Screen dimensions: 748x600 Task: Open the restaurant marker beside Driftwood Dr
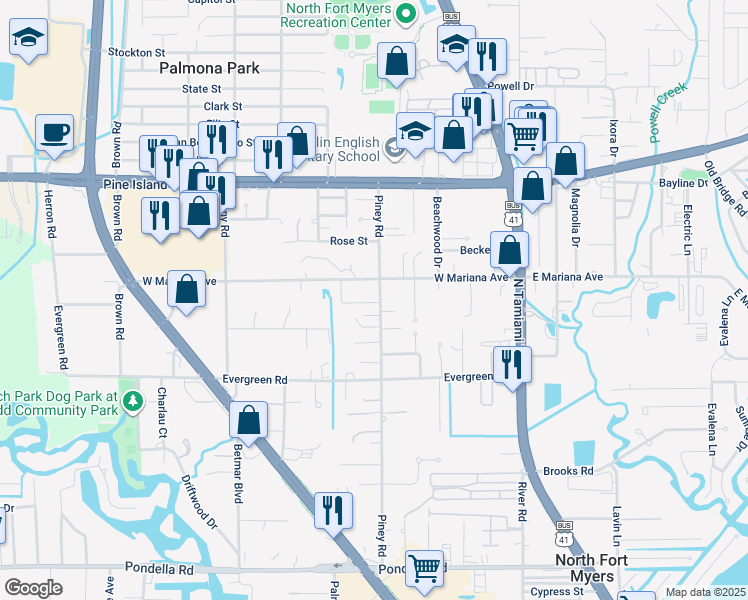pyautogui.click(x=333, y=509)
